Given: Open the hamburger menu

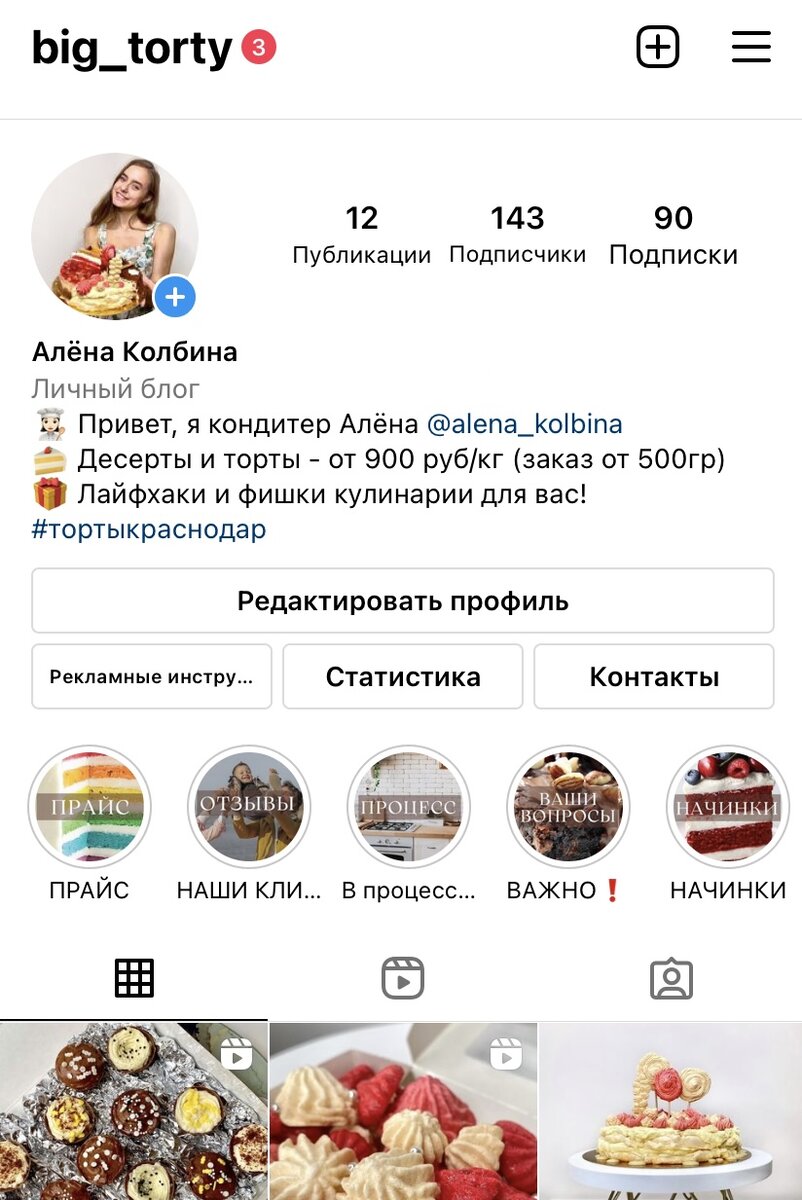Looking at the screenshot, I should click(751, 46).
